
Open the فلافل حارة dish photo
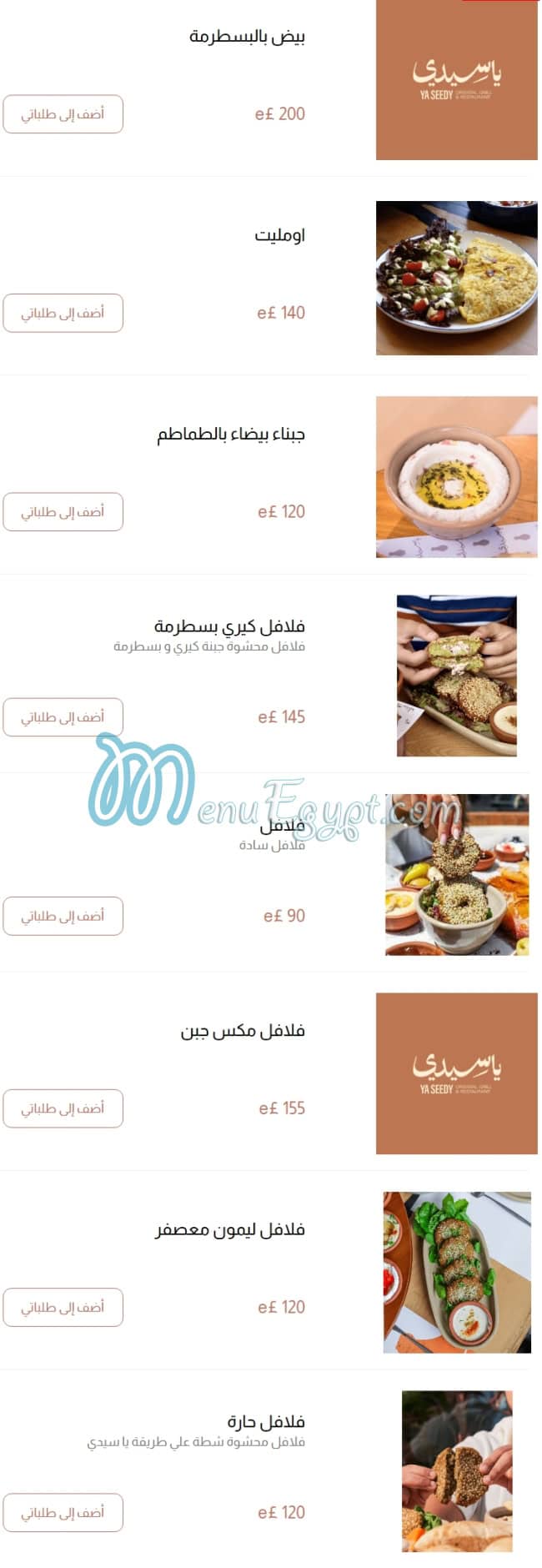pos(456,1471)
